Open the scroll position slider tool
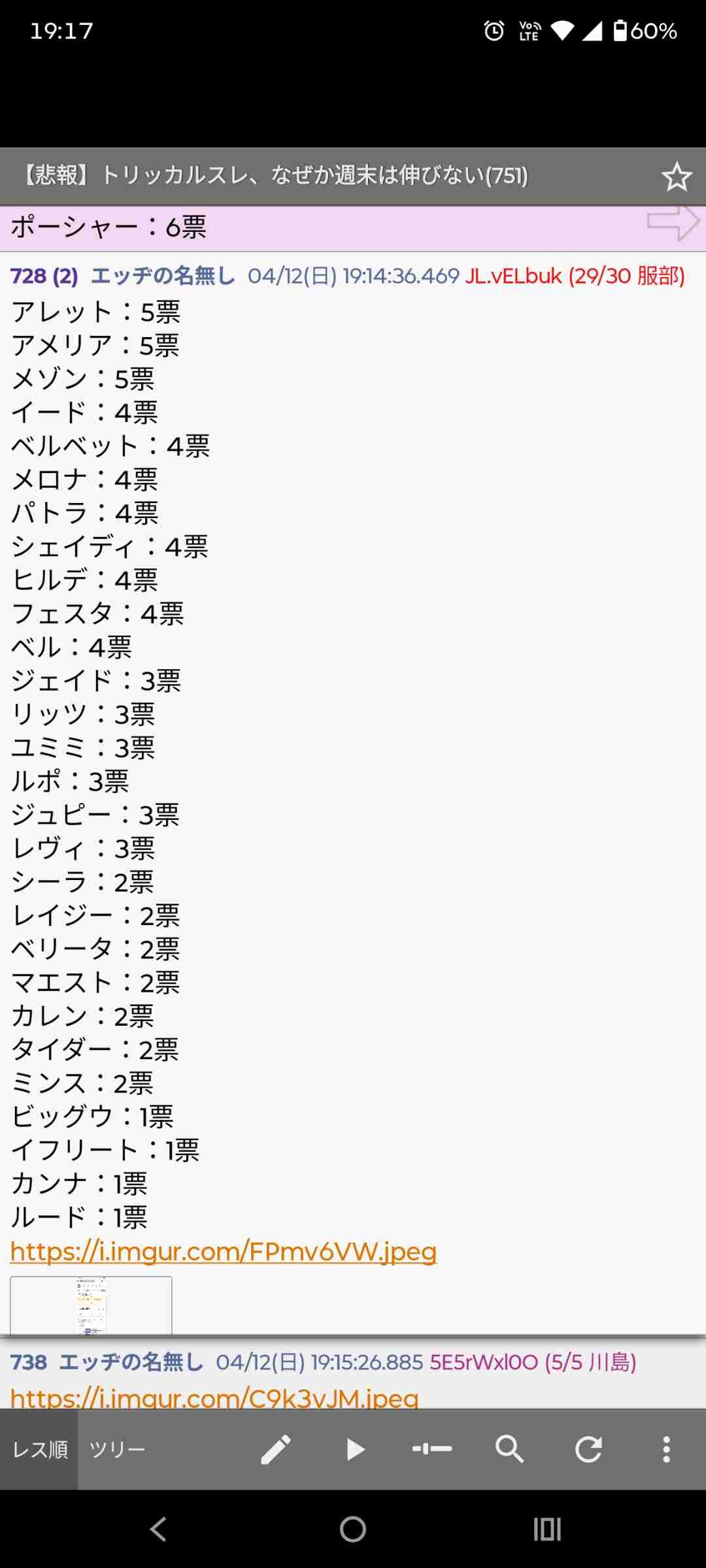 [432, 1449]
